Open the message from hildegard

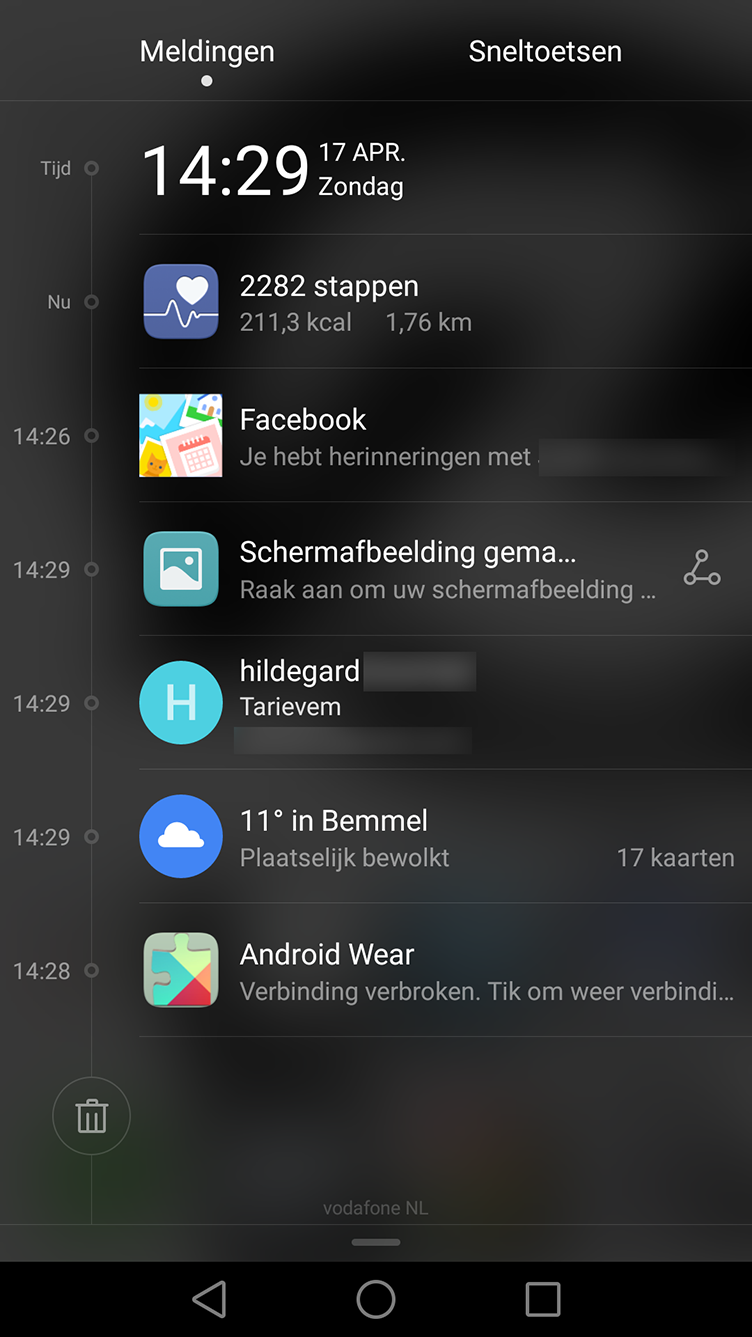tap(445, 702)
